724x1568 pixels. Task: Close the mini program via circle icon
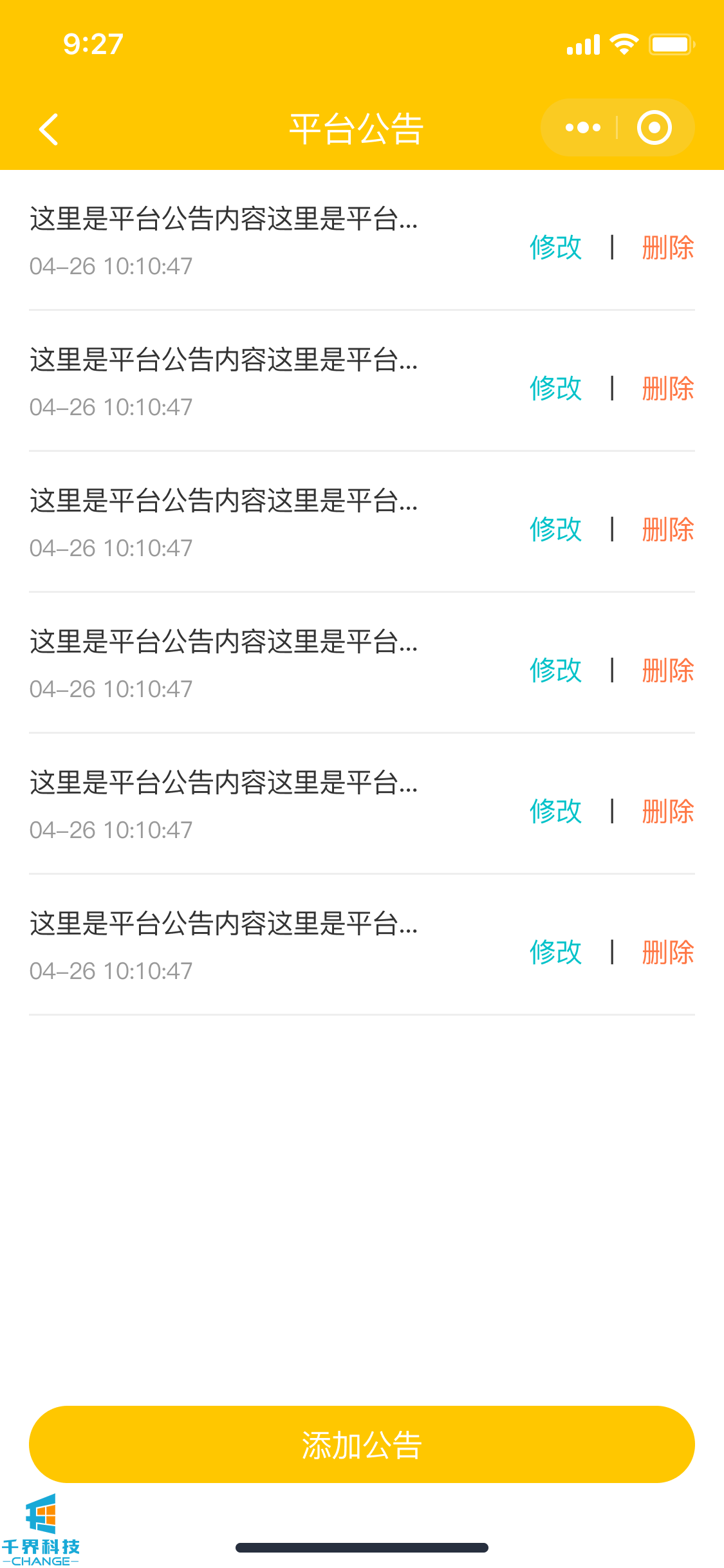click(x=654, y=128)
